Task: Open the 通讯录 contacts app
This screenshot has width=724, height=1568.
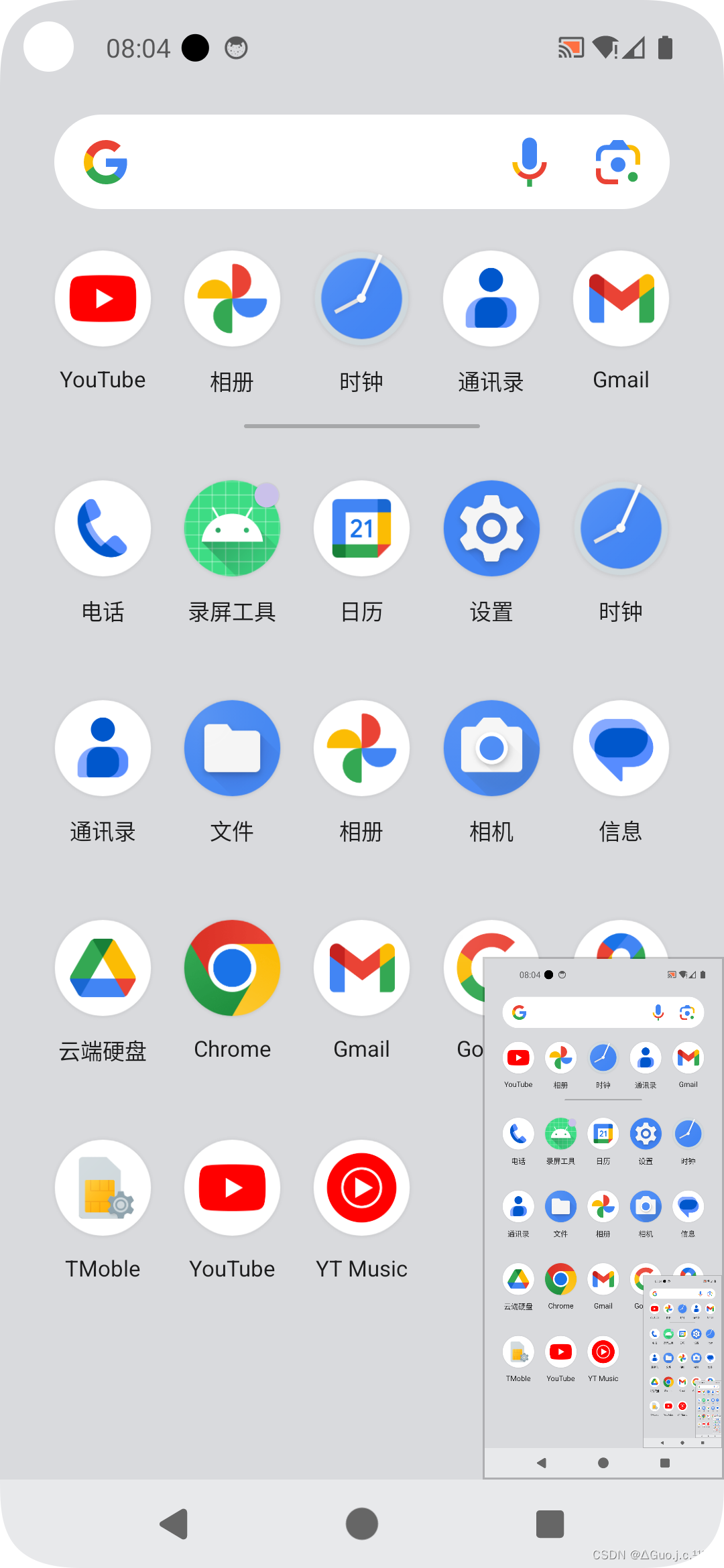Action: pyautogui.click(x=103, y=748)
